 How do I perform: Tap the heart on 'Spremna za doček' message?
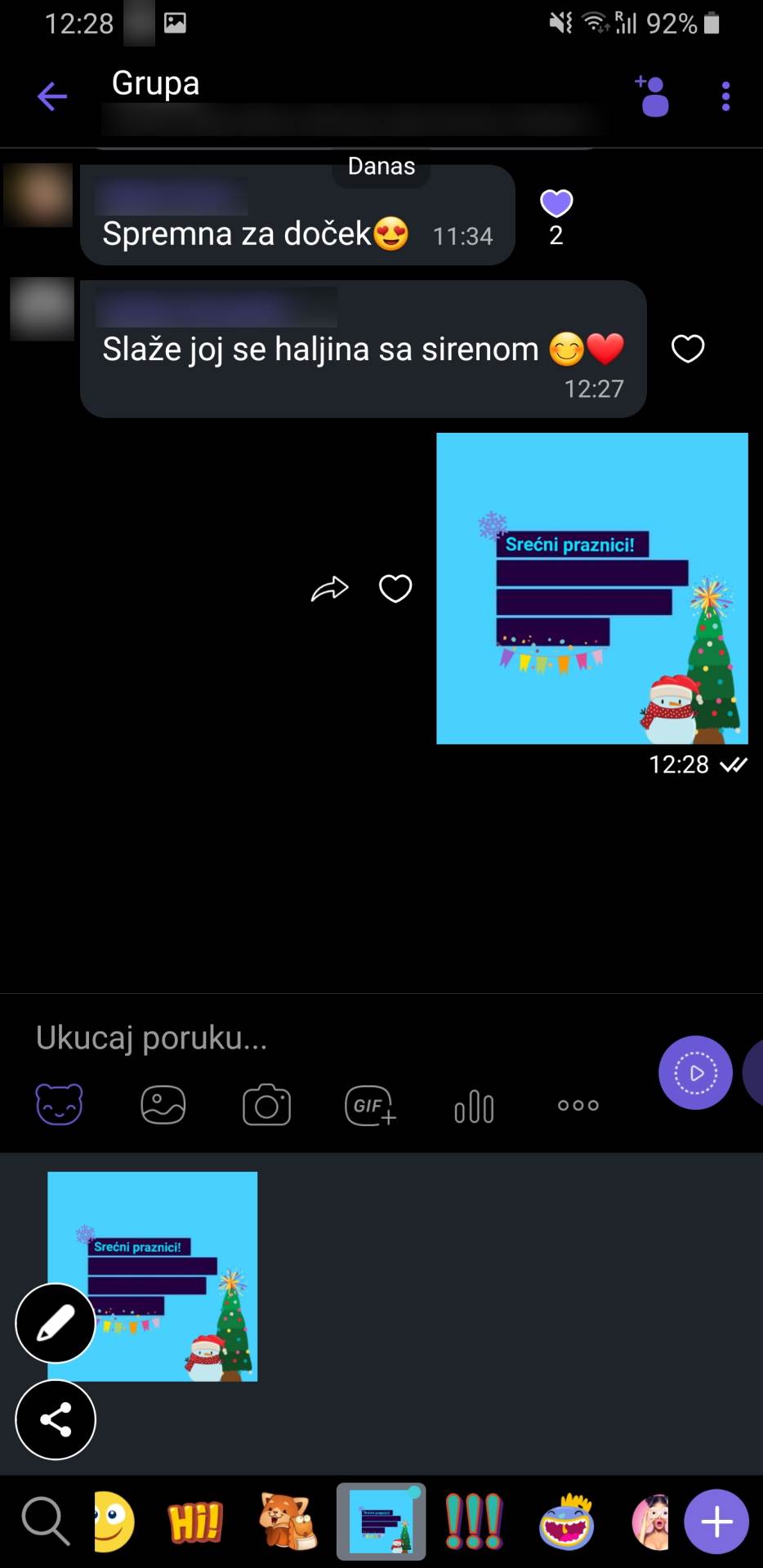tap(556, 203)
